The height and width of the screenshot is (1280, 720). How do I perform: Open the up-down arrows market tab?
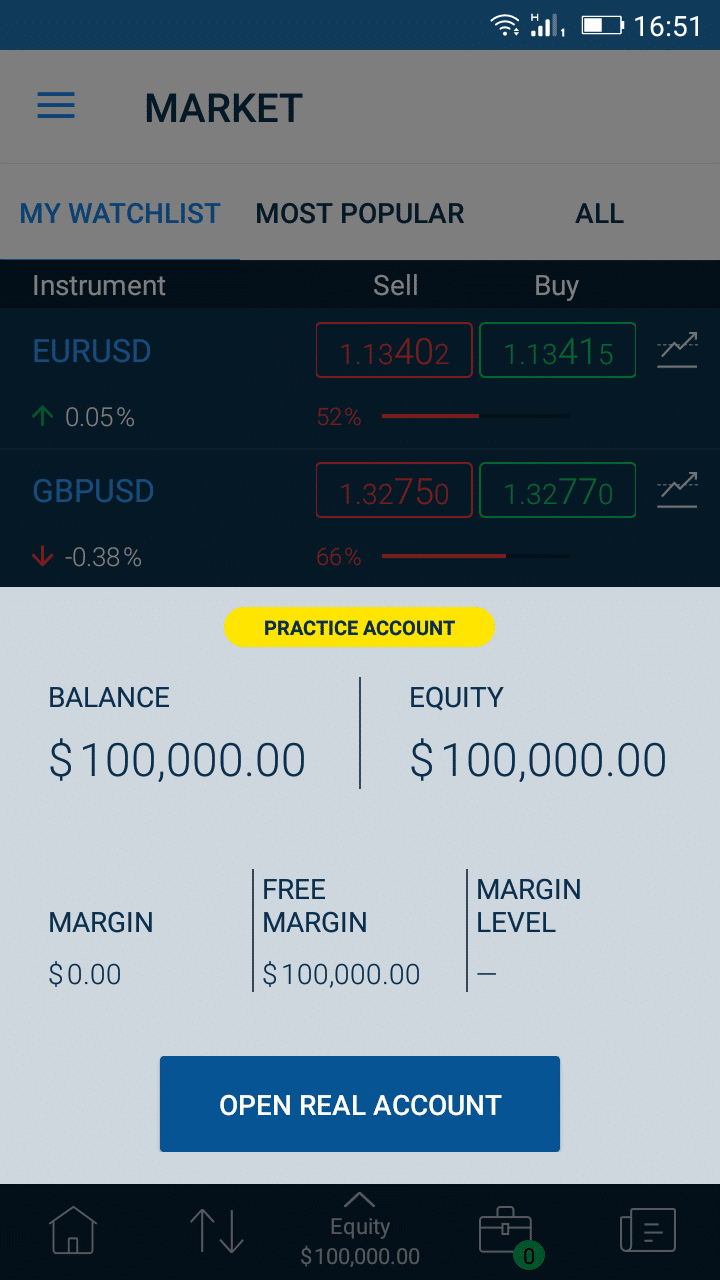217,1231
